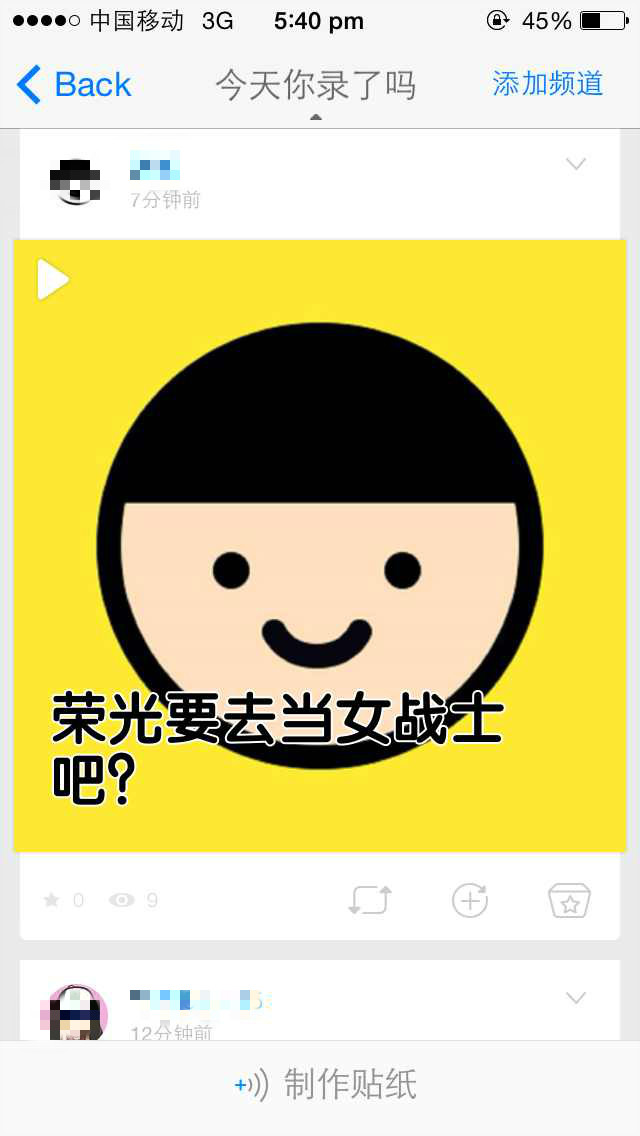Repost the yellow smiley face post
This screenshot has height=1136, width=640.
coord(370,900)
